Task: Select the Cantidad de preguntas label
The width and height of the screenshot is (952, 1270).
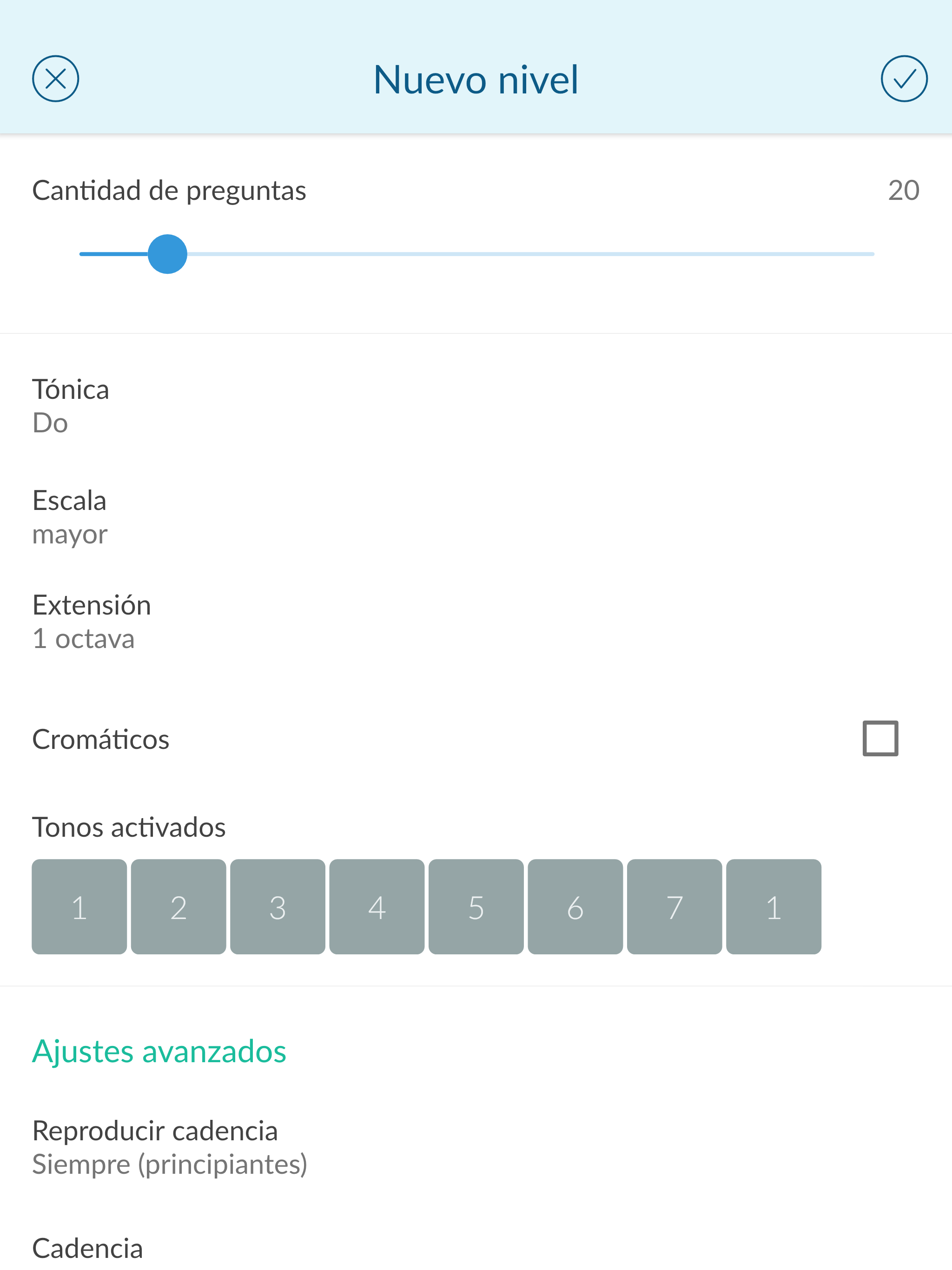Action: [169, 190]
